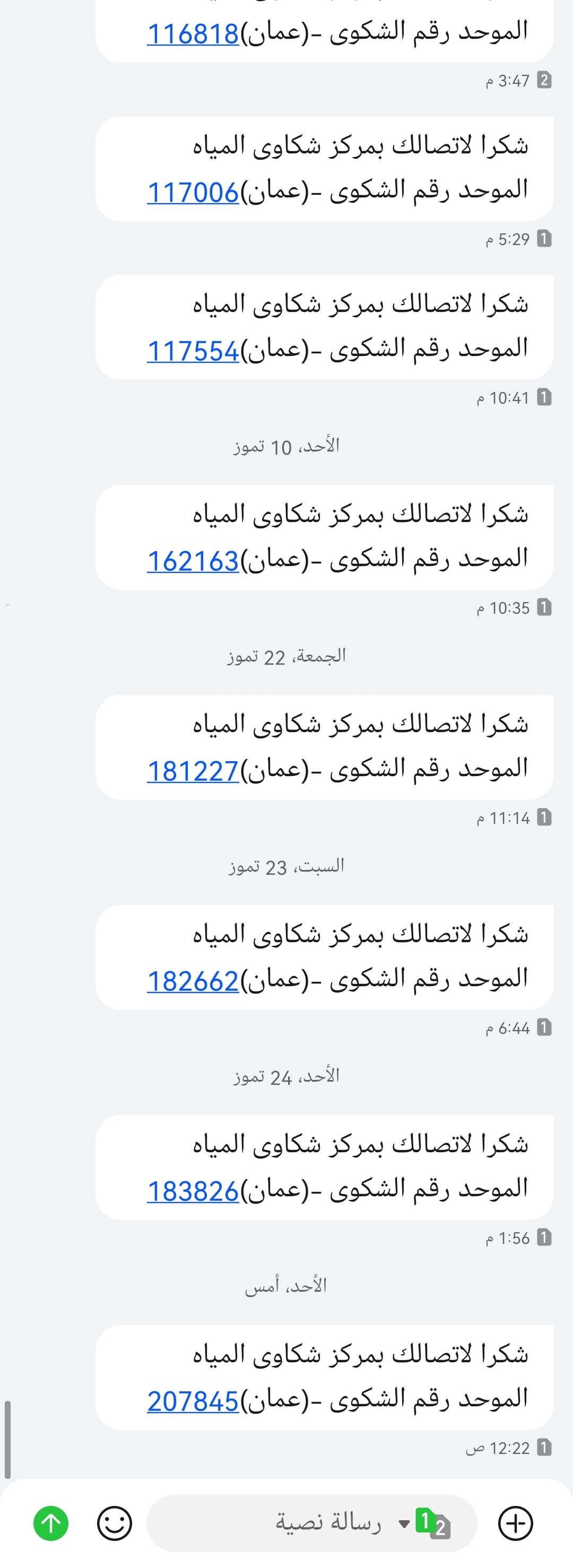Open the linked number 162163
Screen dimensions: 573x1568
point(193,561)
